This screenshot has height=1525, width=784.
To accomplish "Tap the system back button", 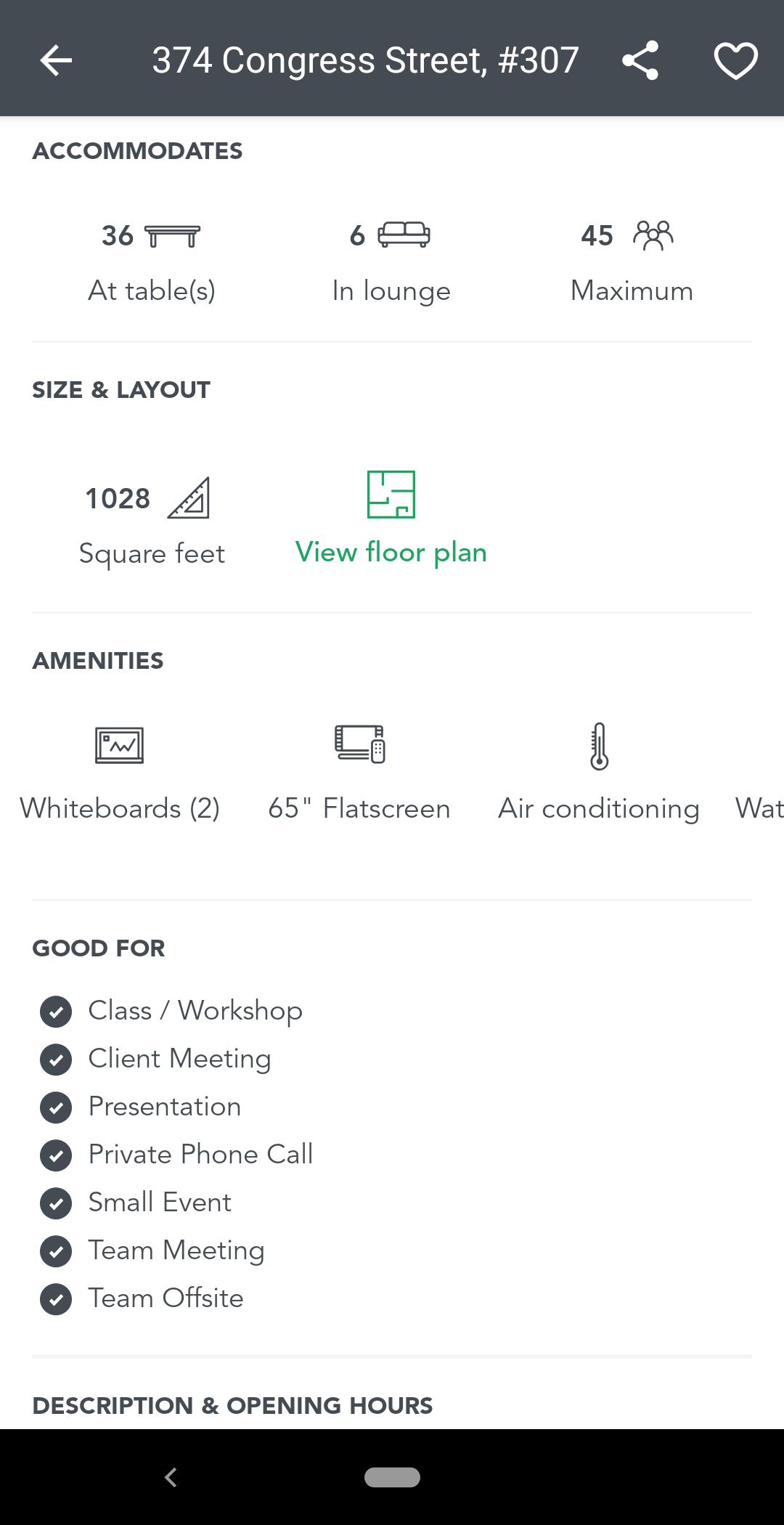I will pyautogui.click(x=171, y=1477).
